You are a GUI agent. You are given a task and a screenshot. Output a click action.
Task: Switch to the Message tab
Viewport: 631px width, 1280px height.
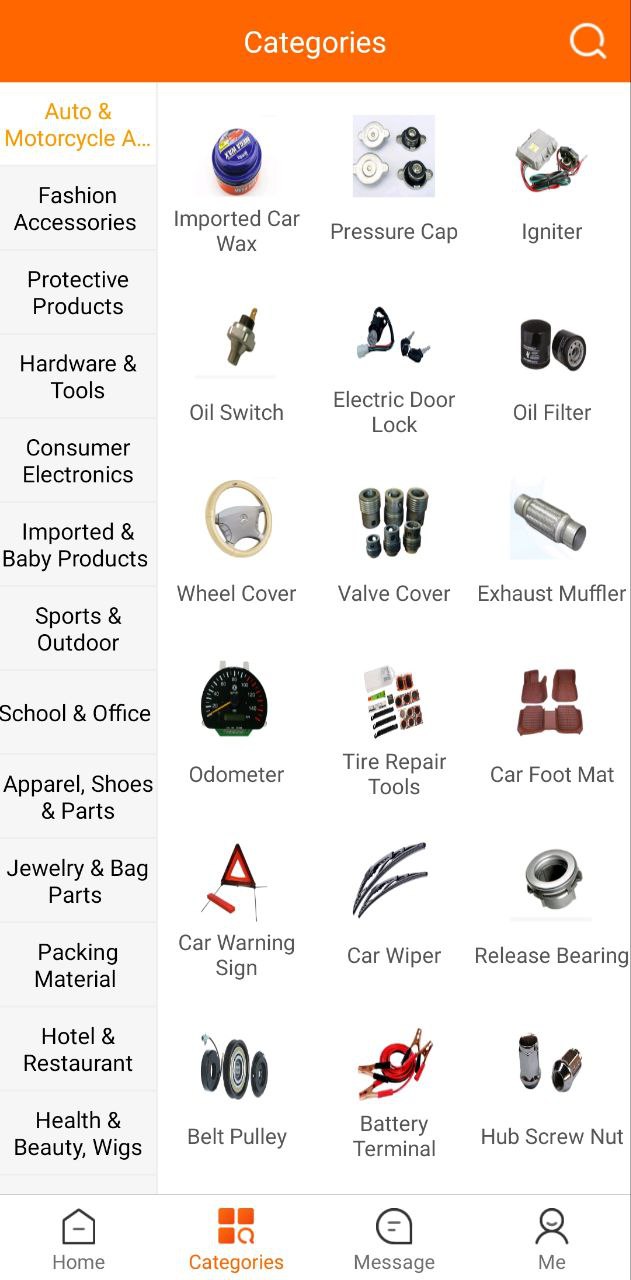tap(394, 1239)
